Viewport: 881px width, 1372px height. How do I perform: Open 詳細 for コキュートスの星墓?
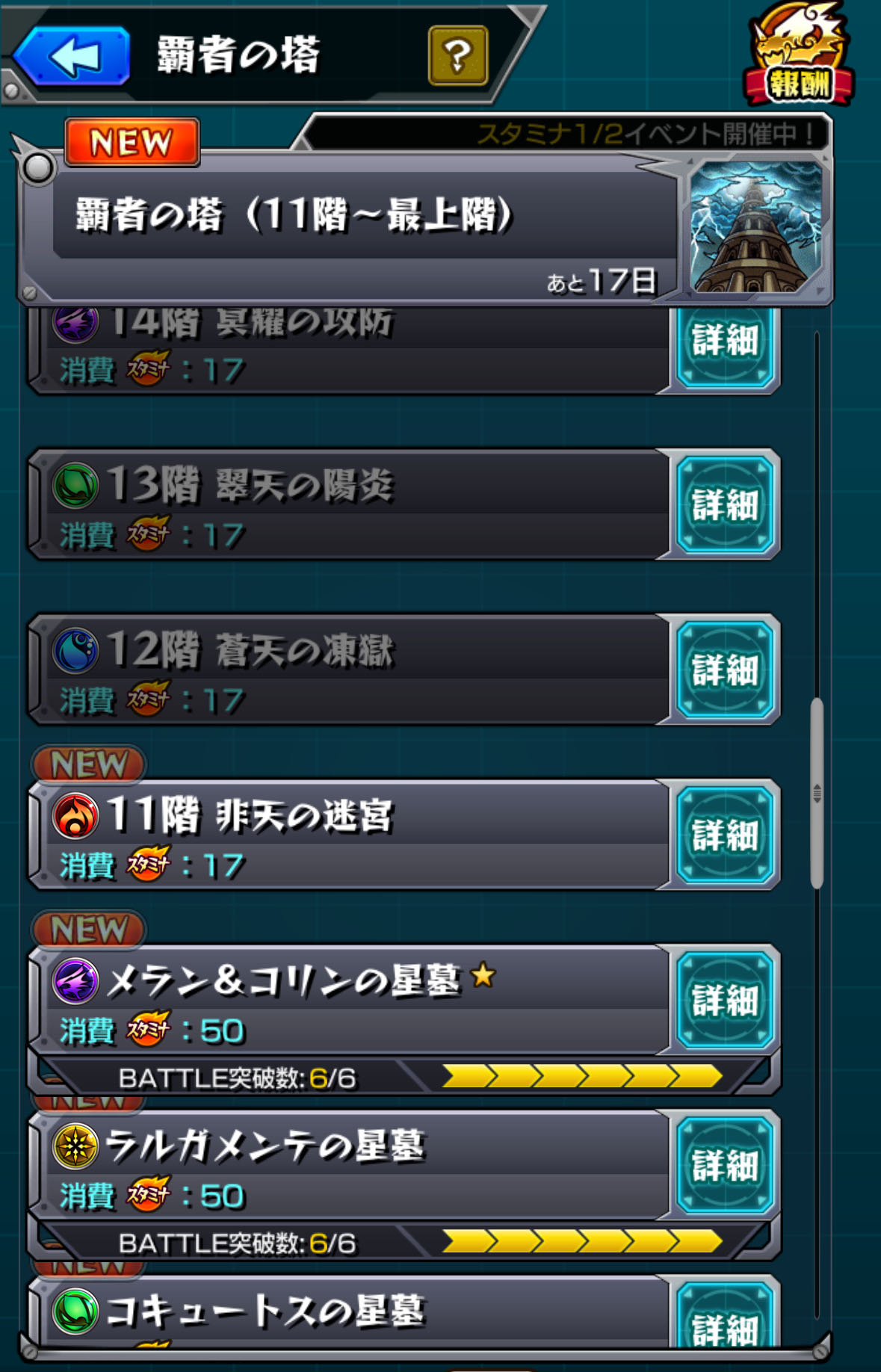(x=724, y=1321)
